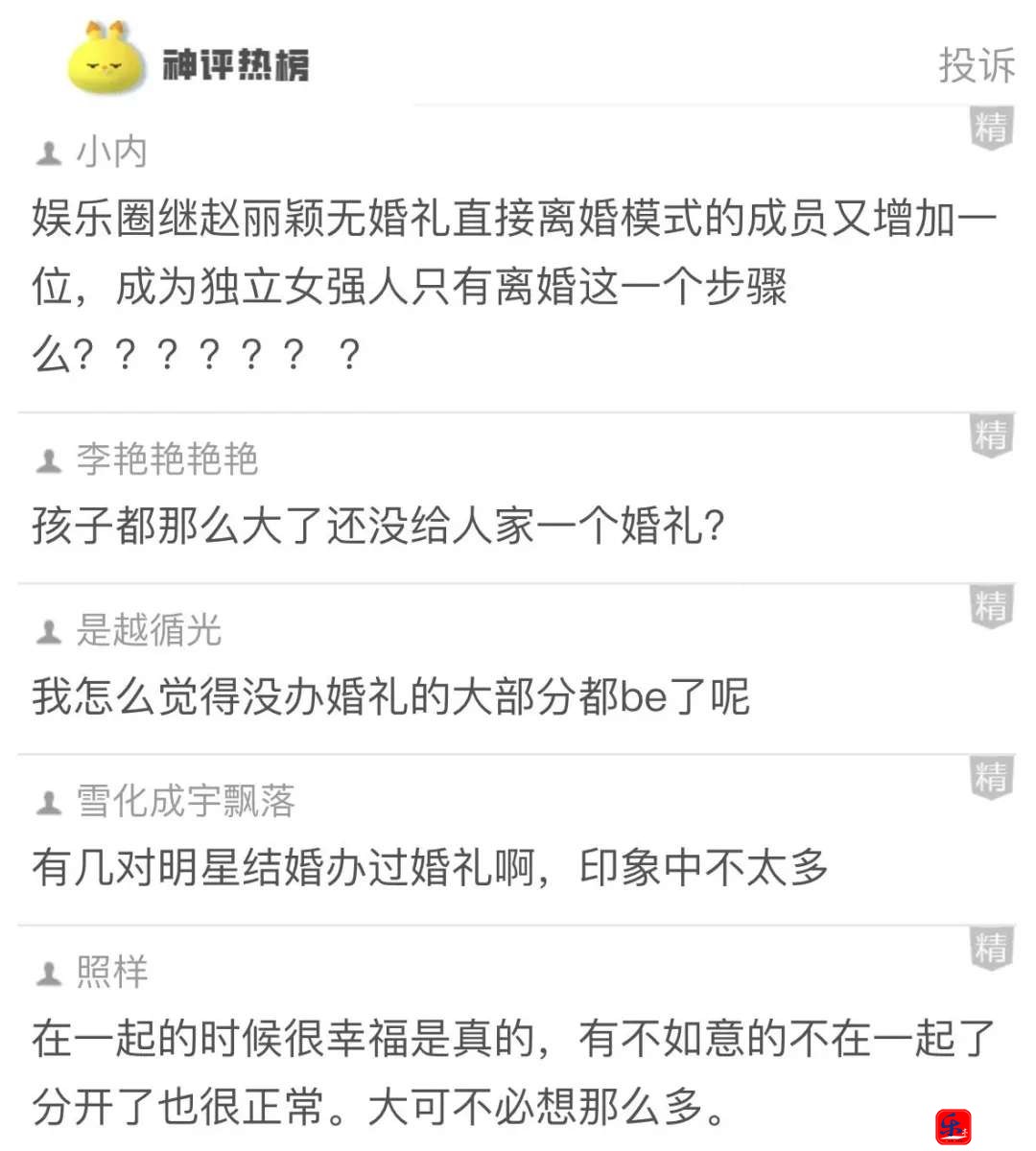Open commenter 小内's profile
The height and width of the screenshot is (1151, 1036).
point(111,153)
